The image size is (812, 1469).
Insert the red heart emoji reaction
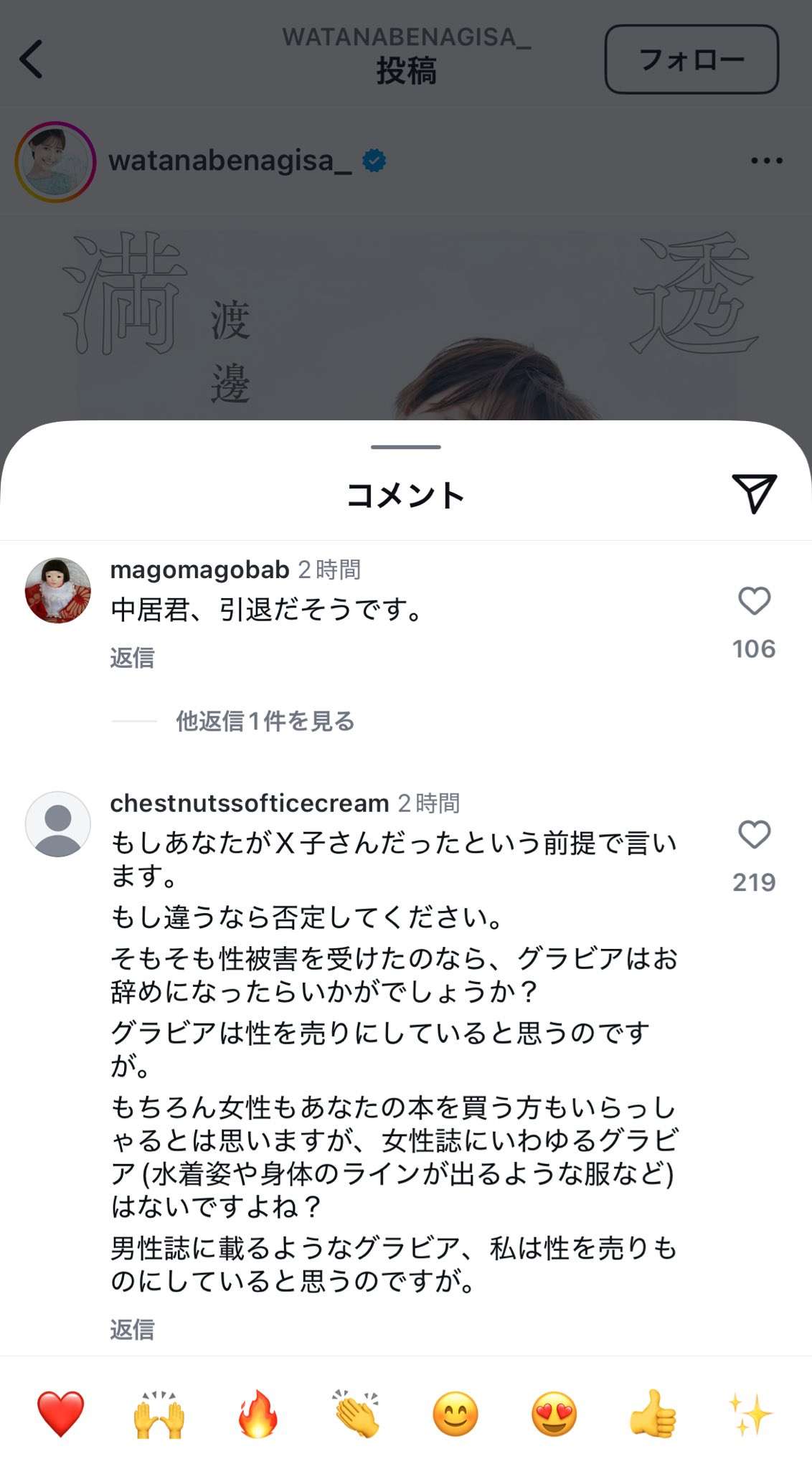tap(61, 1414)
